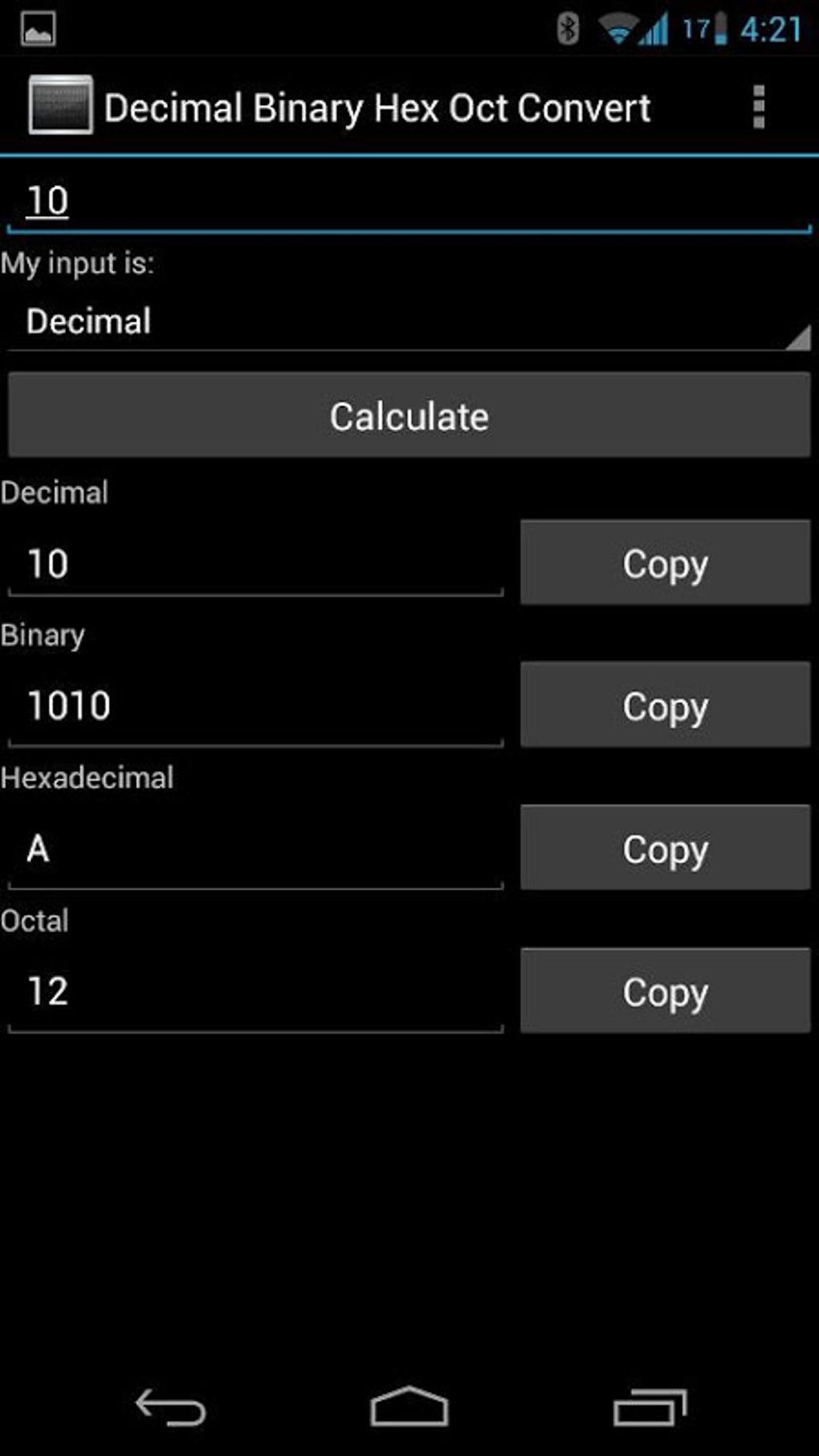
Task: Go back using the system back button
Action: [170, 1408]
